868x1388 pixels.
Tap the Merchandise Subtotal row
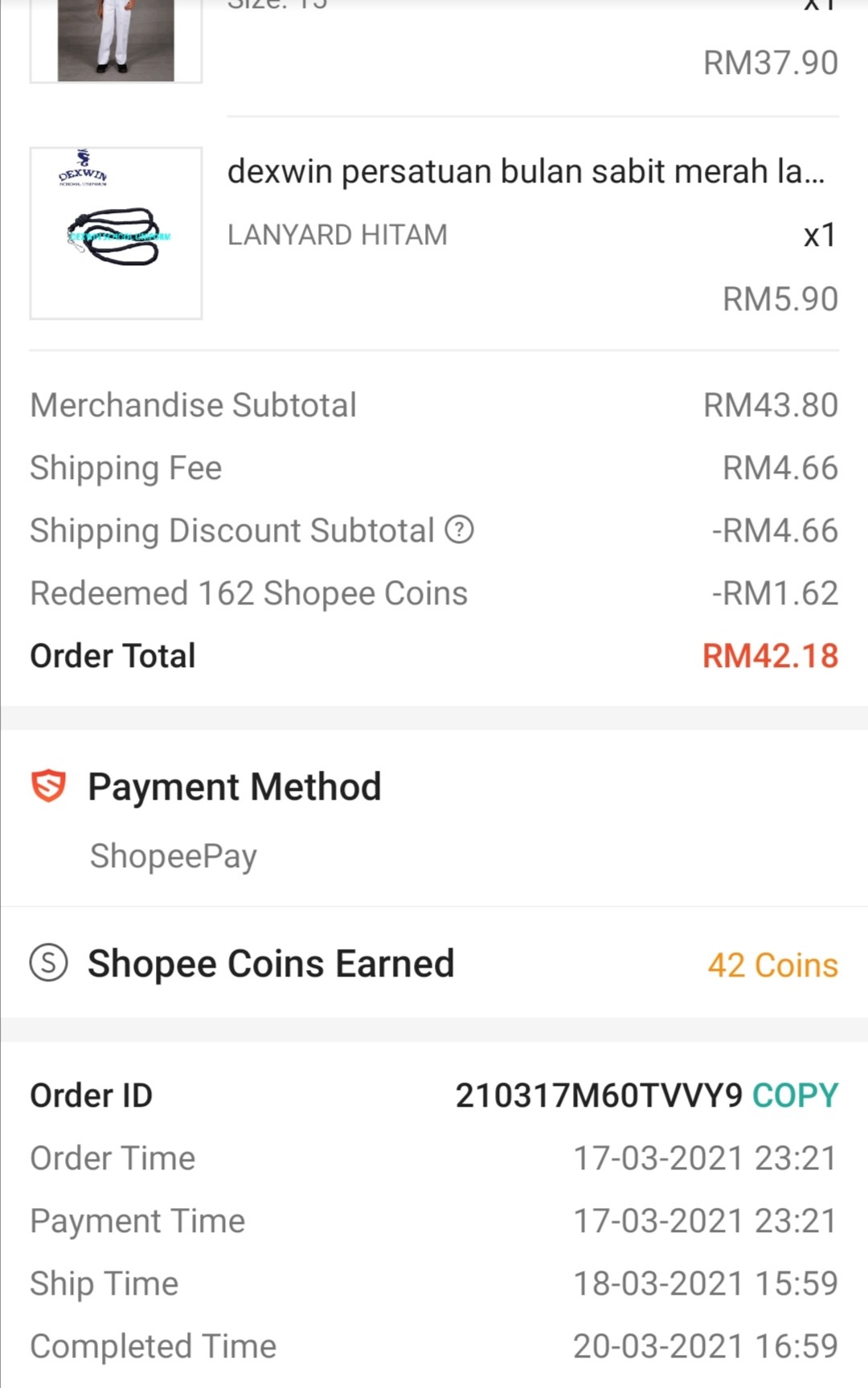point(434,404)
